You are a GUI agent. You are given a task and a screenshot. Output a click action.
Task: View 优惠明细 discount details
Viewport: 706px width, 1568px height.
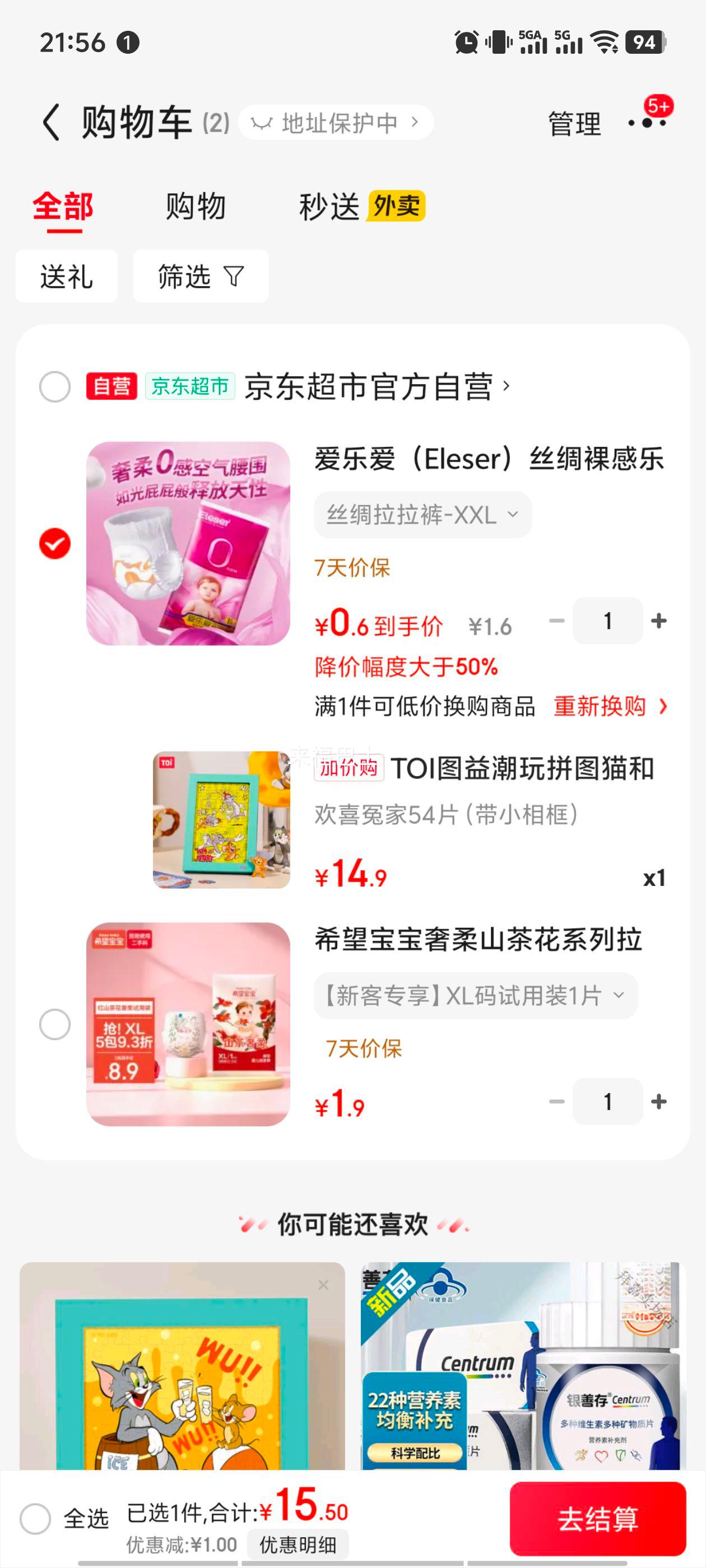298,1544
